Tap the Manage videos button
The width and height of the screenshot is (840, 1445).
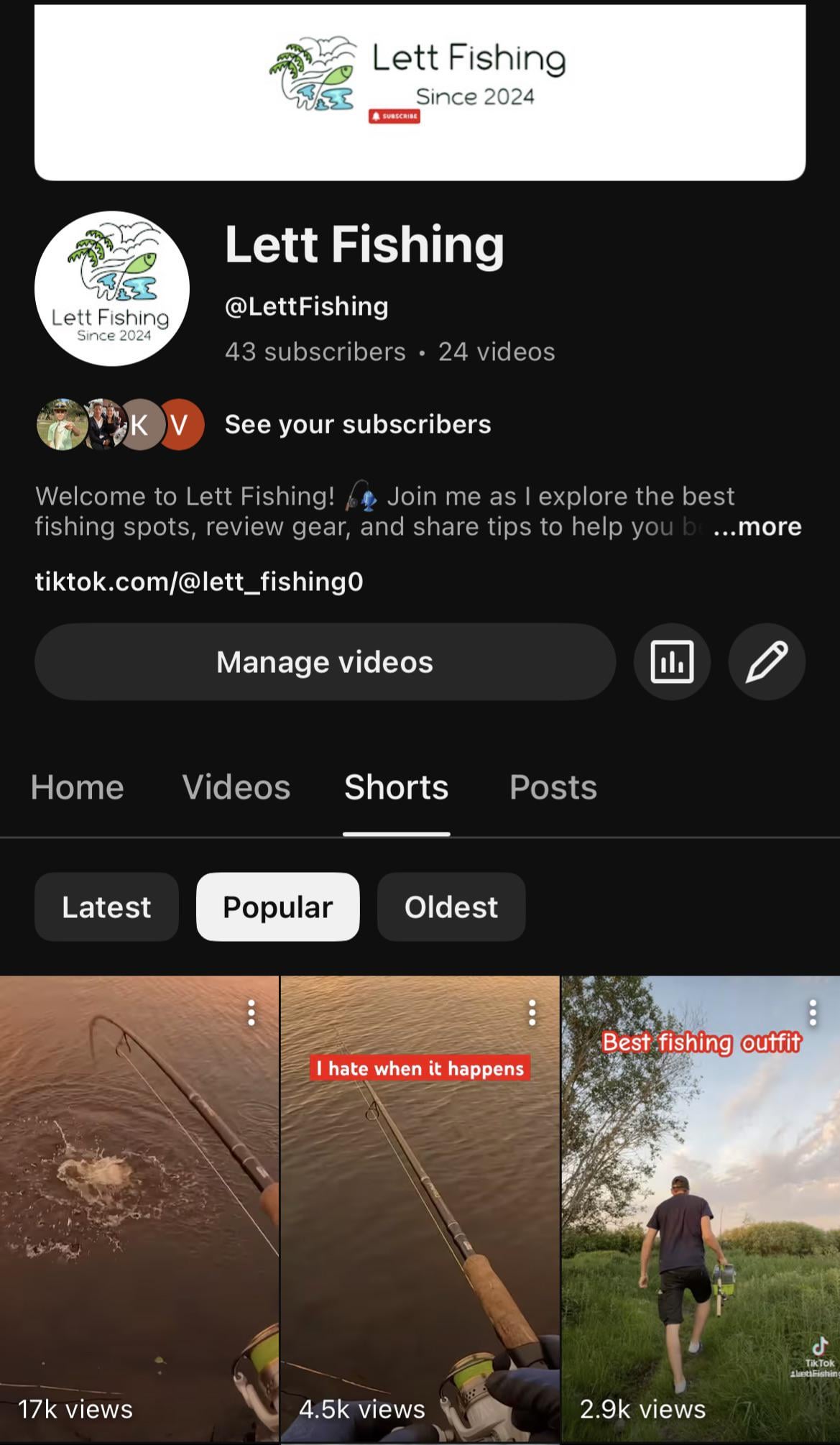(325, 661)
